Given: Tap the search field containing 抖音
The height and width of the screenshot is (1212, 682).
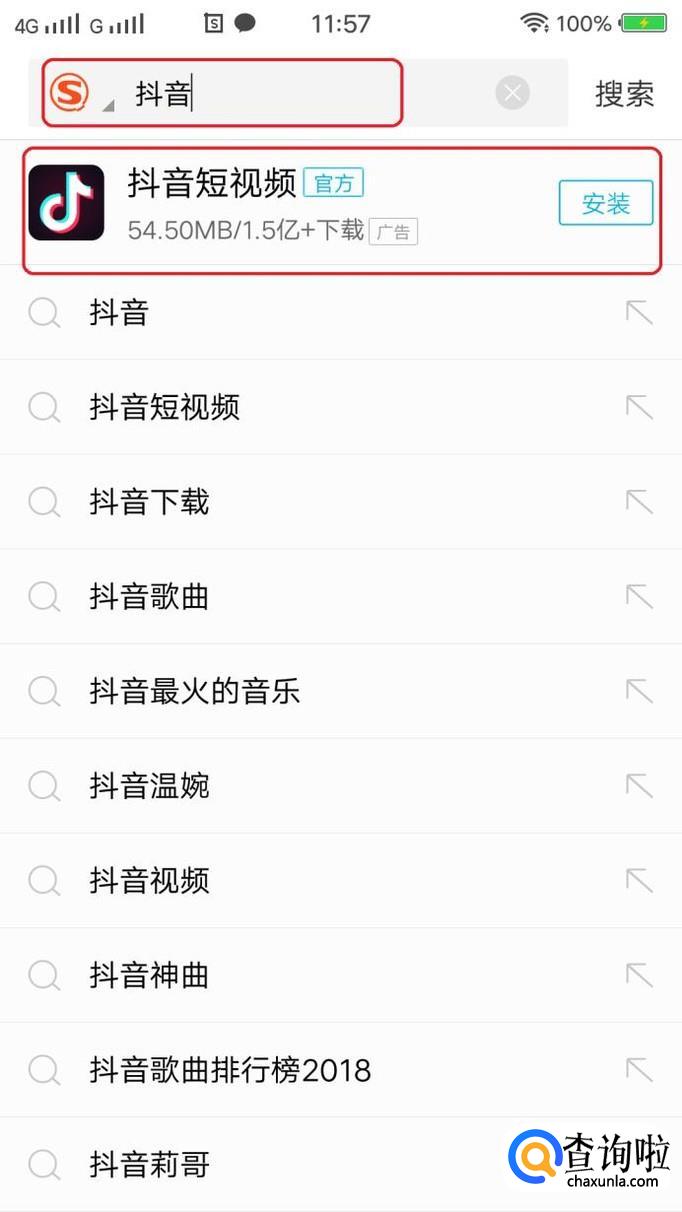Looking at the screenshot, I should 300,94.
